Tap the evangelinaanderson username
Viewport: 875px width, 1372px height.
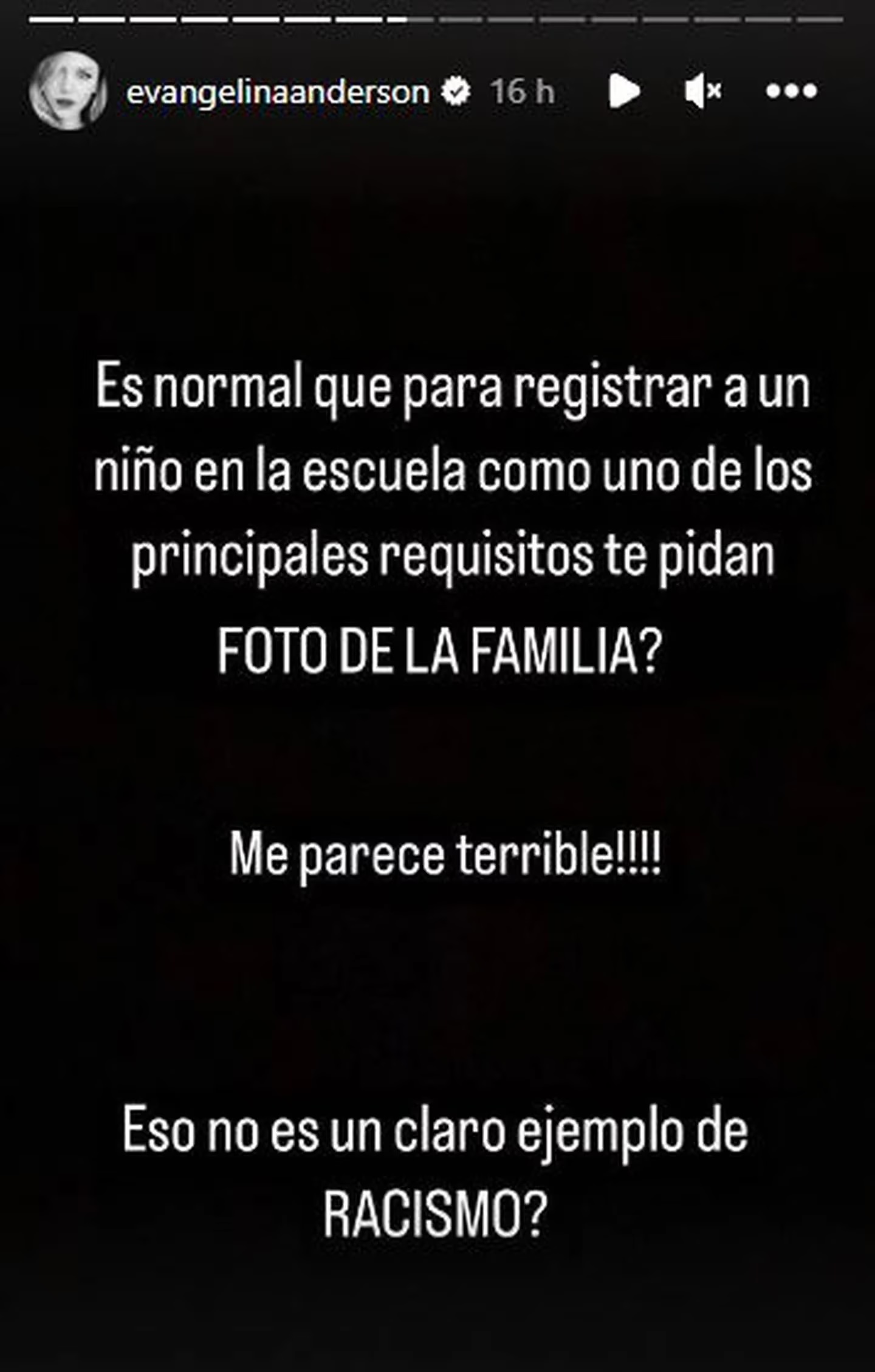(278, 92)
